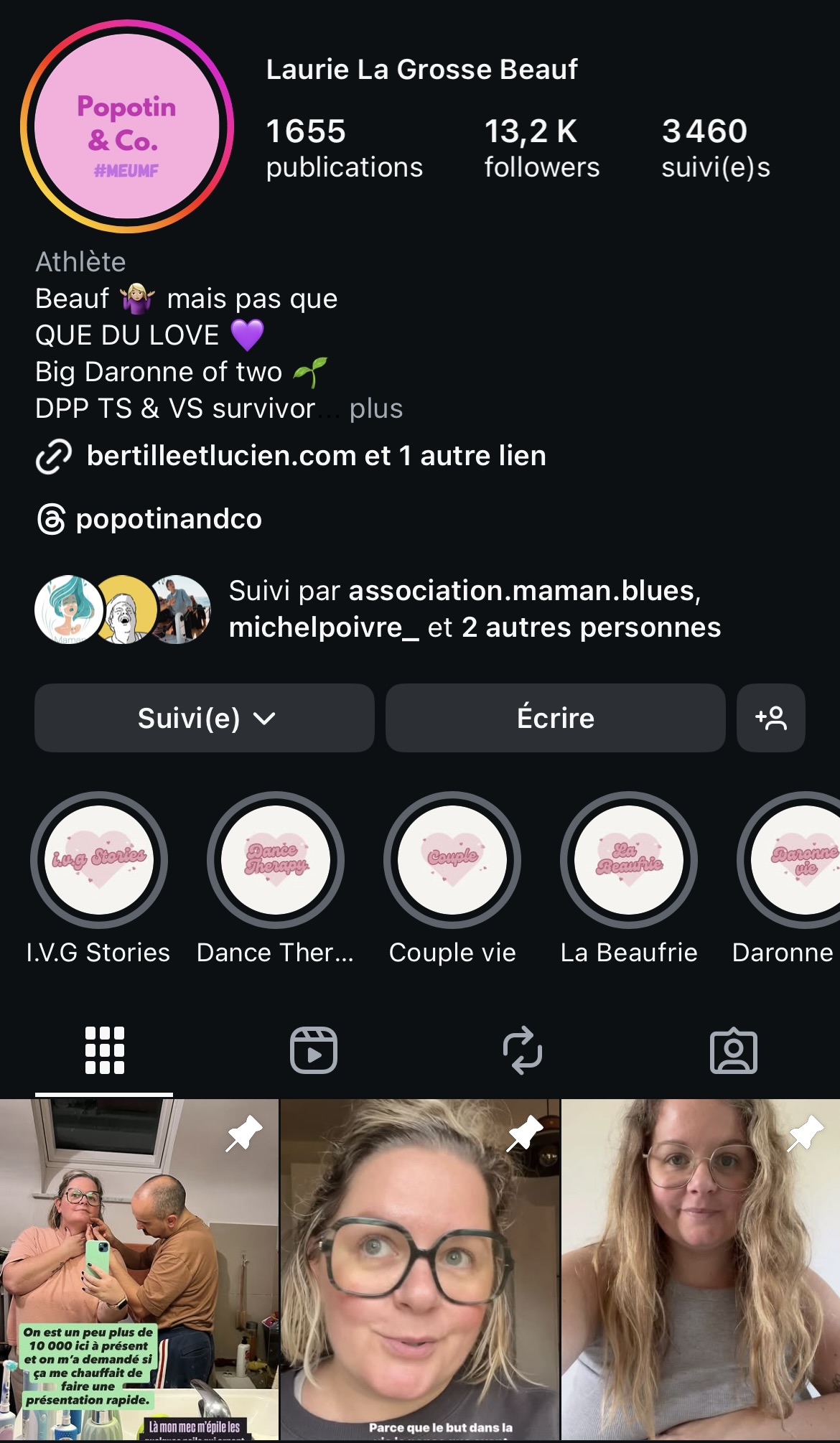The image size is (840, 1443).
Task: View the Popotin & Co. profile story
Action: (127, 126)
